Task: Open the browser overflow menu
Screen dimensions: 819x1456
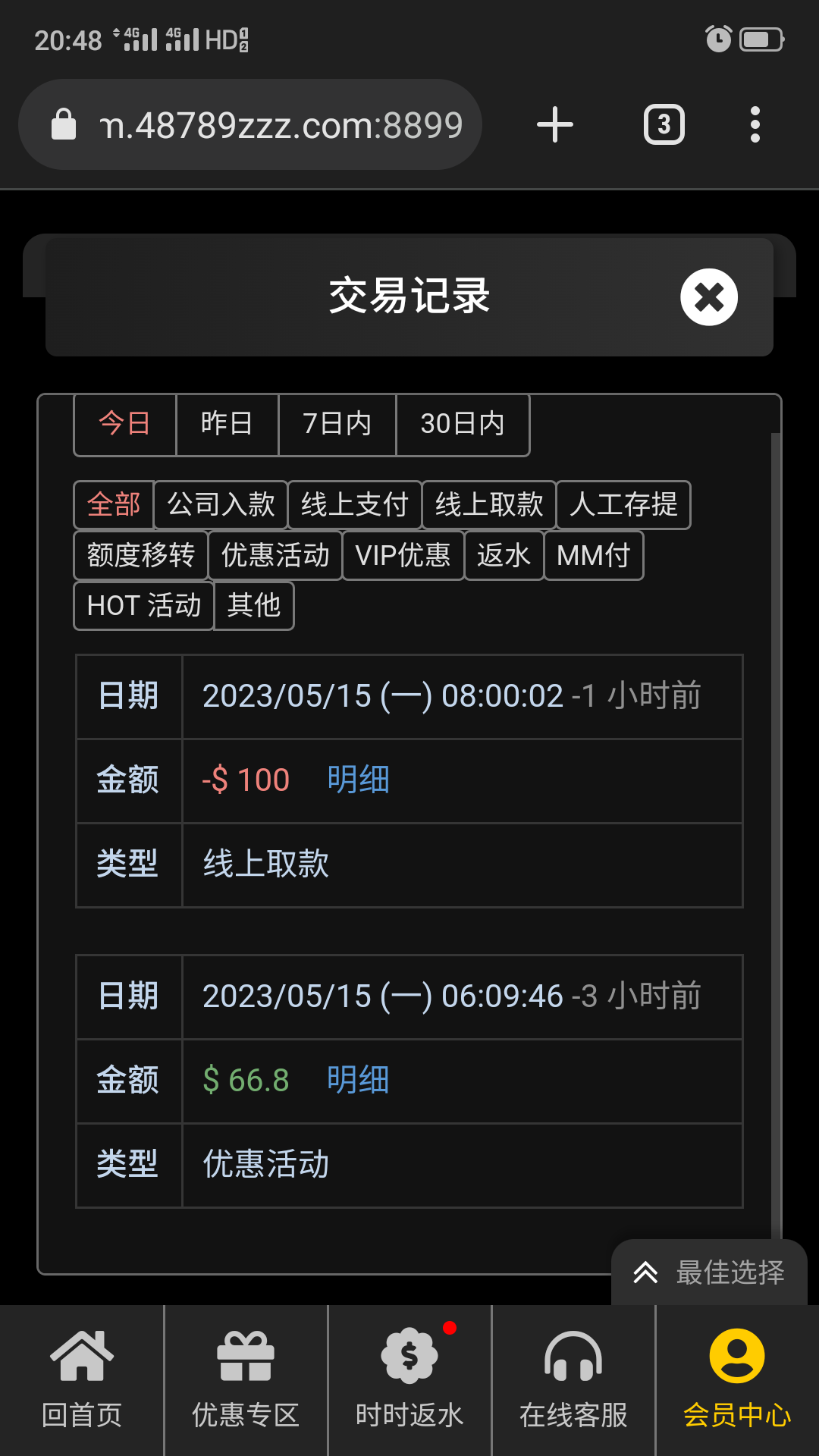Action: (755, 124)
